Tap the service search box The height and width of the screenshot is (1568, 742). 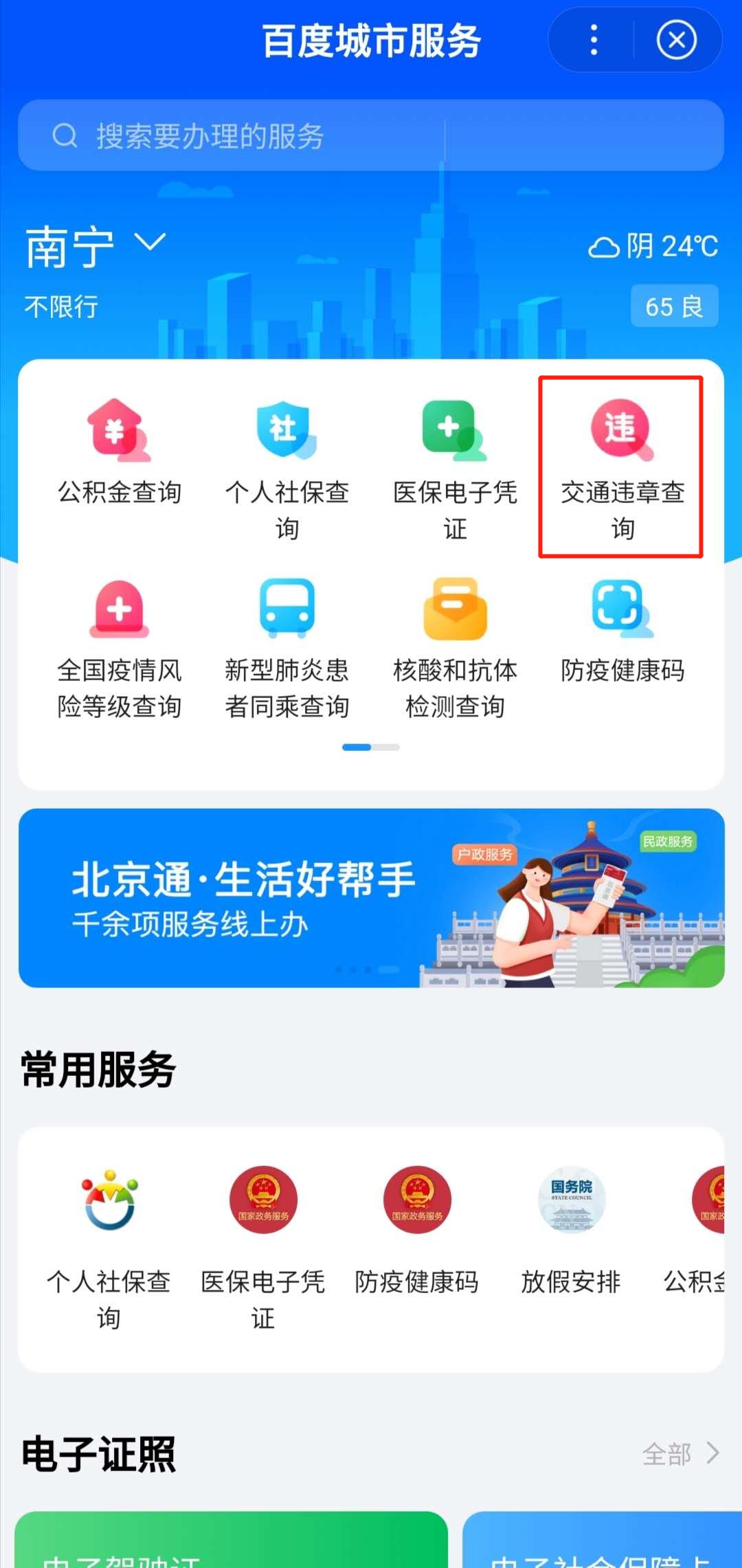click(371, 135)
